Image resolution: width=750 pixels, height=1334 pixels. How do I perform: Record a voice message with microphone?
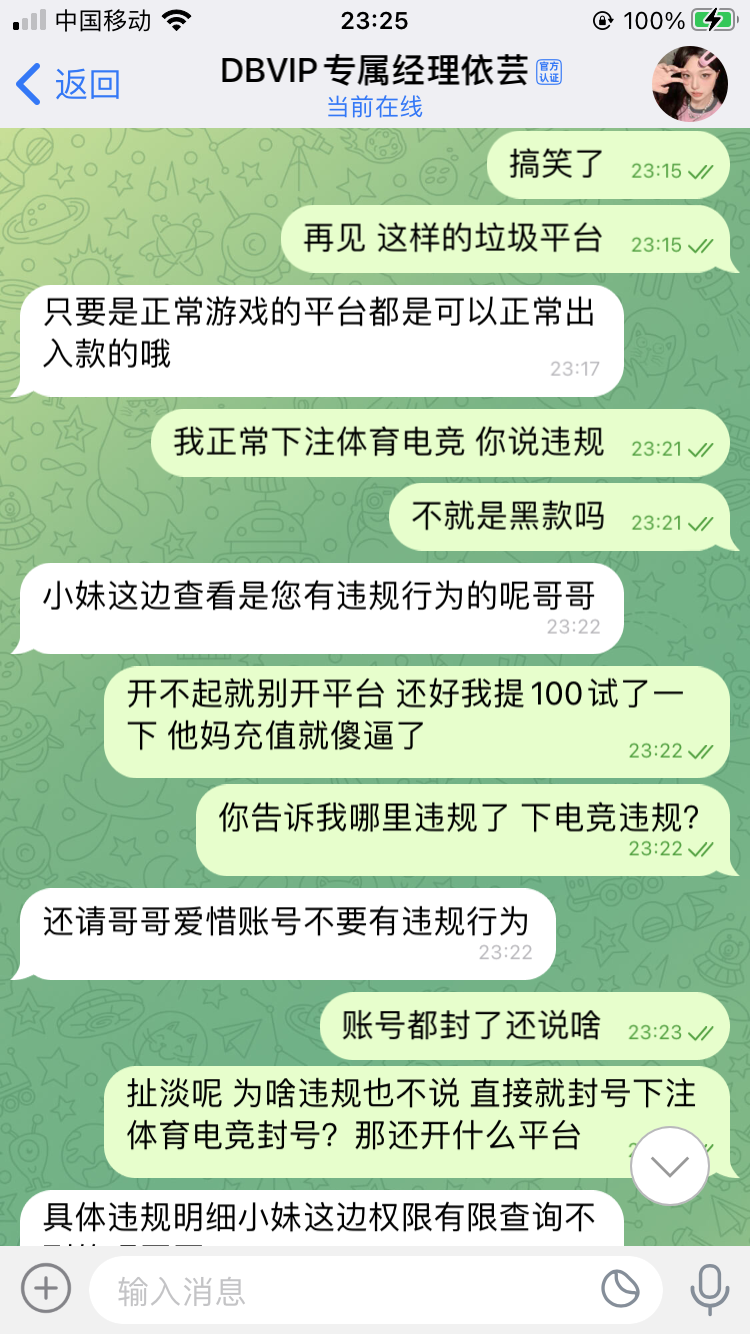(x=709, y=1289)
